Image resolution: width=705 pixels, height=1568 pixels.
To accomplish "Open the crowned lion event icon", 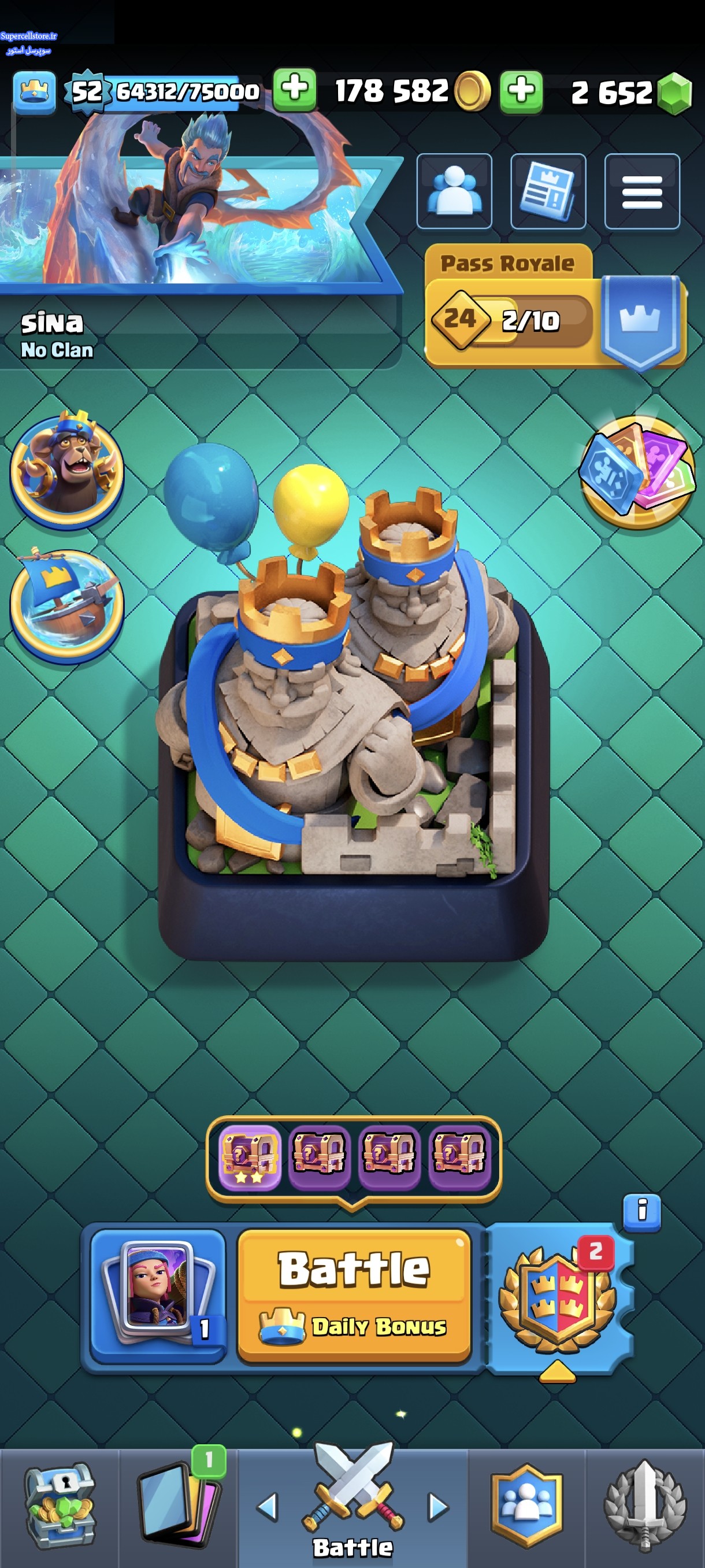I will 67,472.
